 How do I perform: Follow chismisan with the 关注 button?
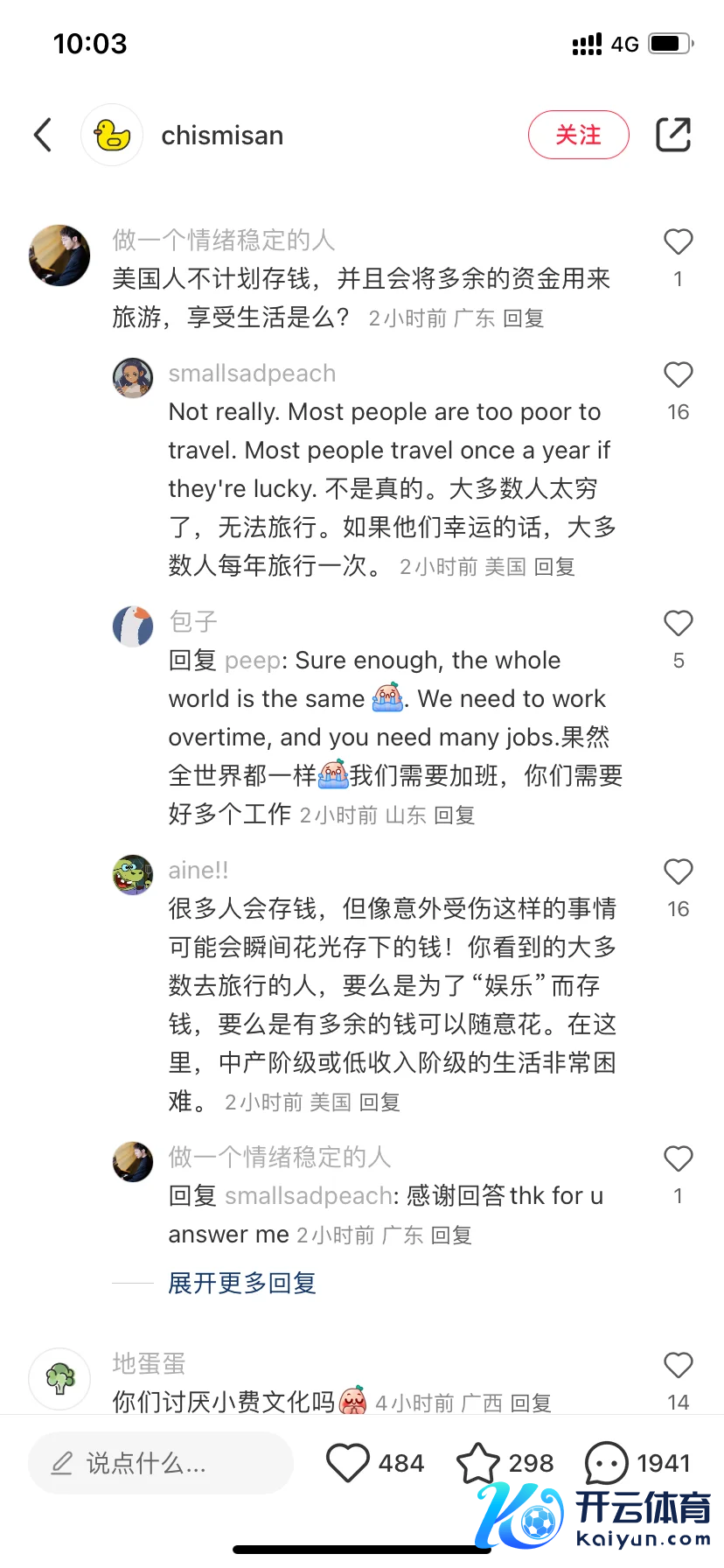tap(578, 135)
